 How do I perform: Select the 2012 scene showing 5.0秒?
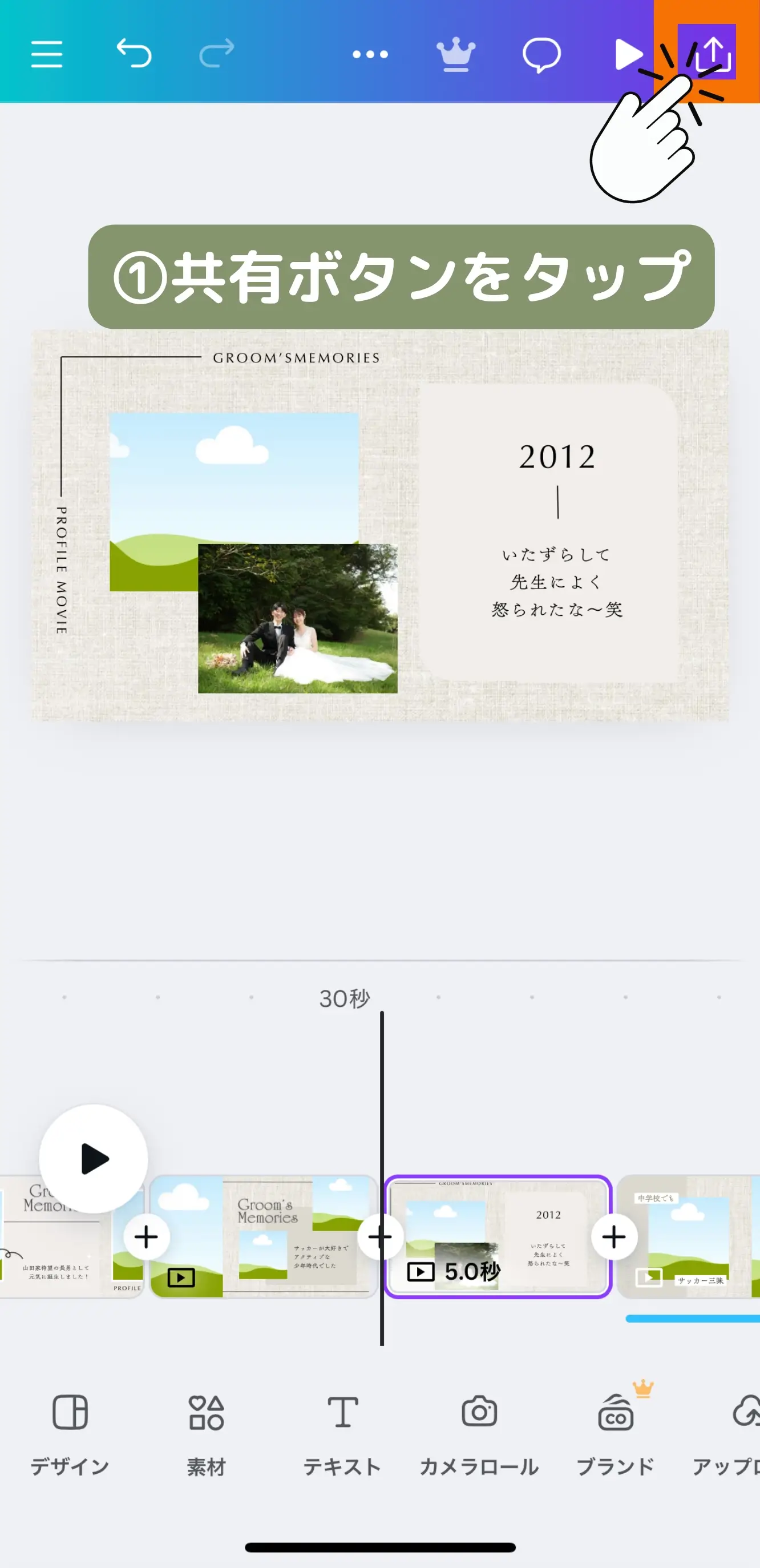(498, 1236)
